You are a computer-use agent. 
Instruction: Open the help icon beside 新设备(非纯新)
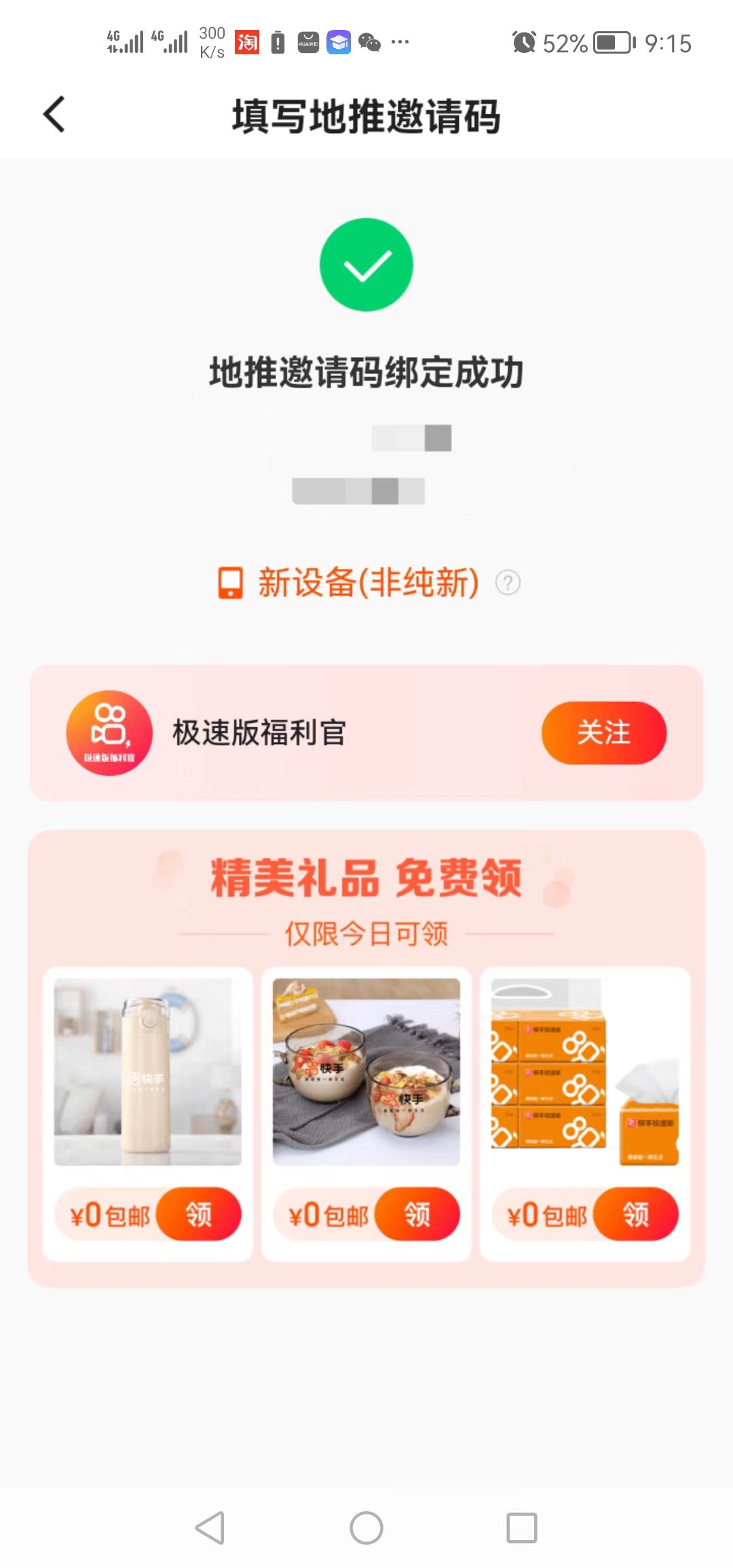point(508,583)
